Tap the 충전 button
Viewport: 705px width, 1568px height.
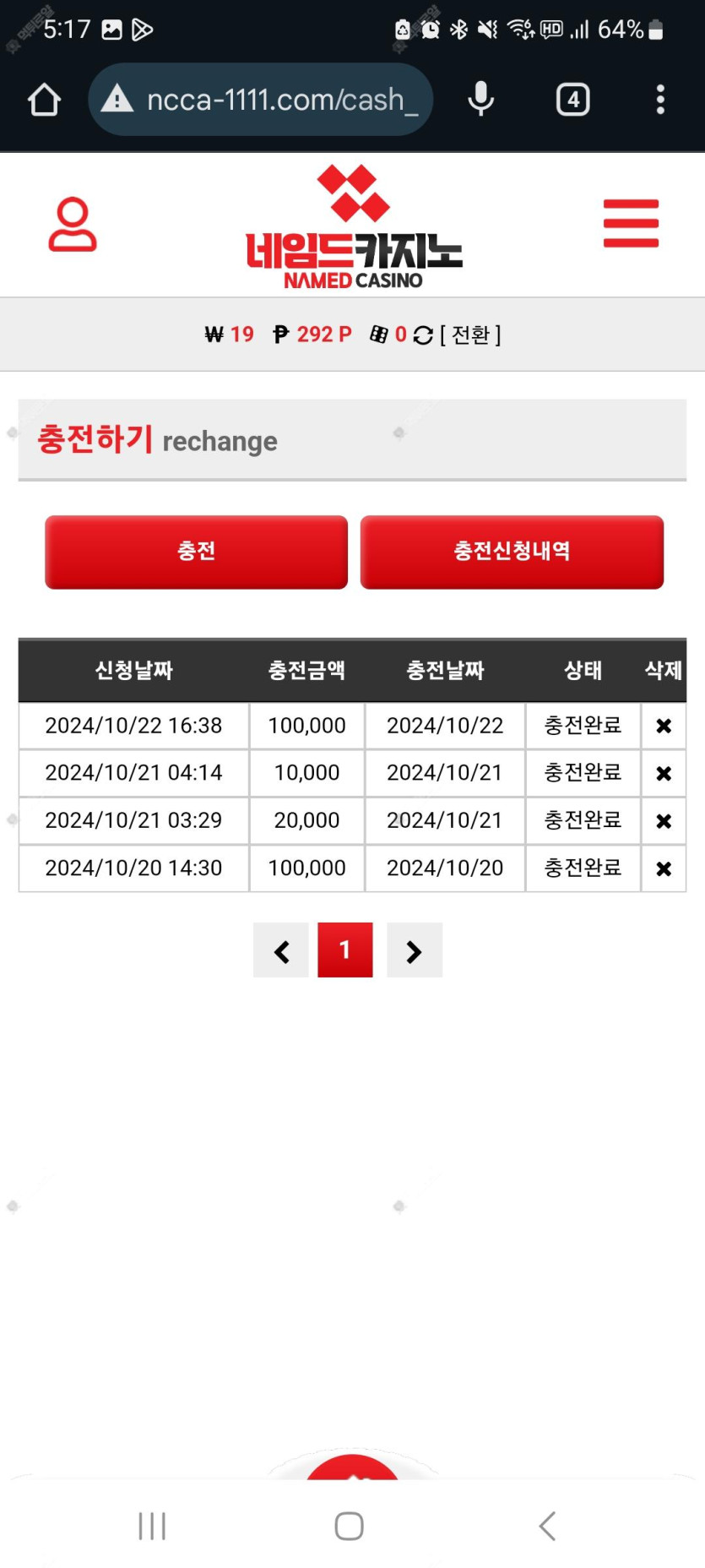tap(196, 552)
